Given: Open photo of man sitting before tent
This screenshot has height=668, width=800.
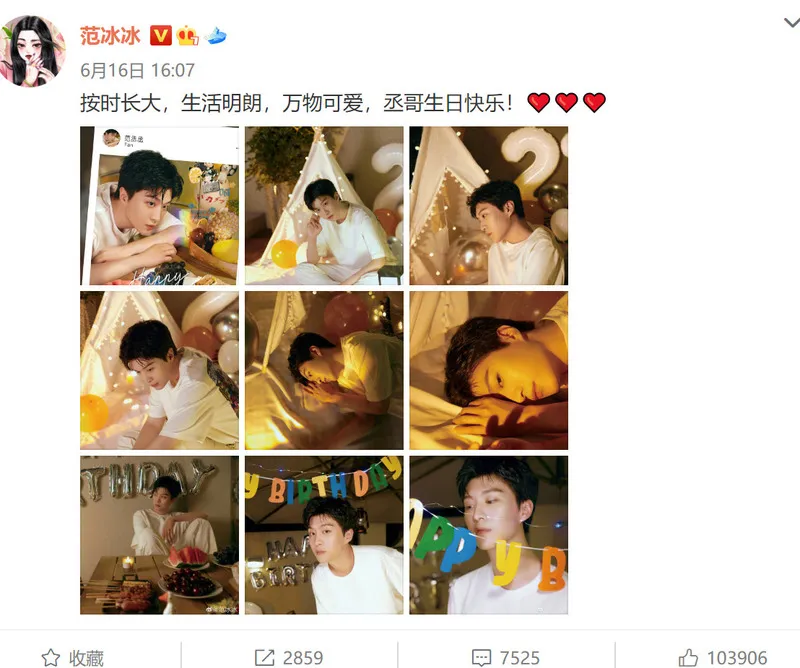Looking at the screenshot, I should (324, 206).
